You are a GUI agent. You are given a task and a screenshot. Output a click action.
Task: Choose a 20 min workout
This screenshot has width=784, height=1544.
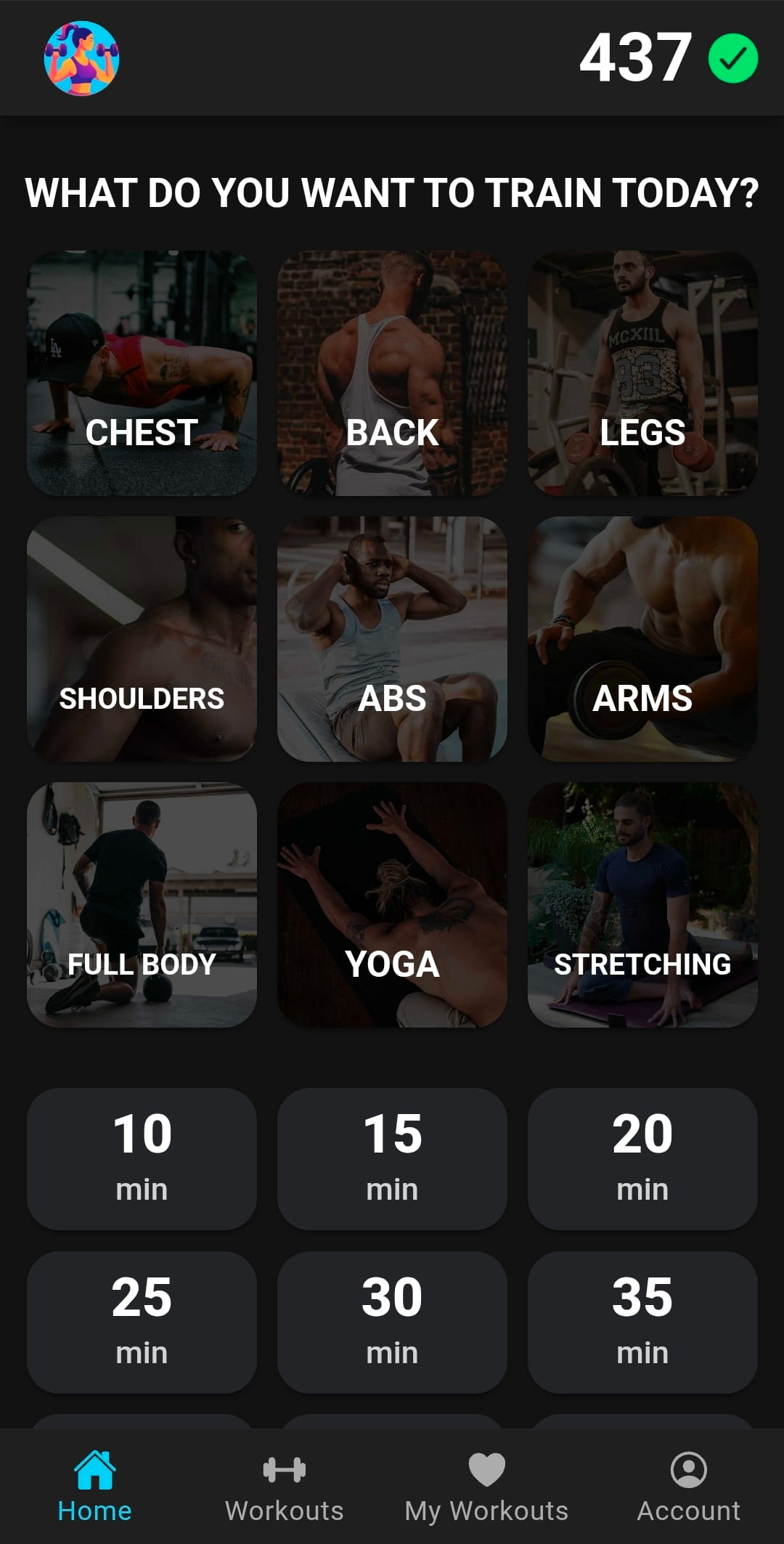642,1158
